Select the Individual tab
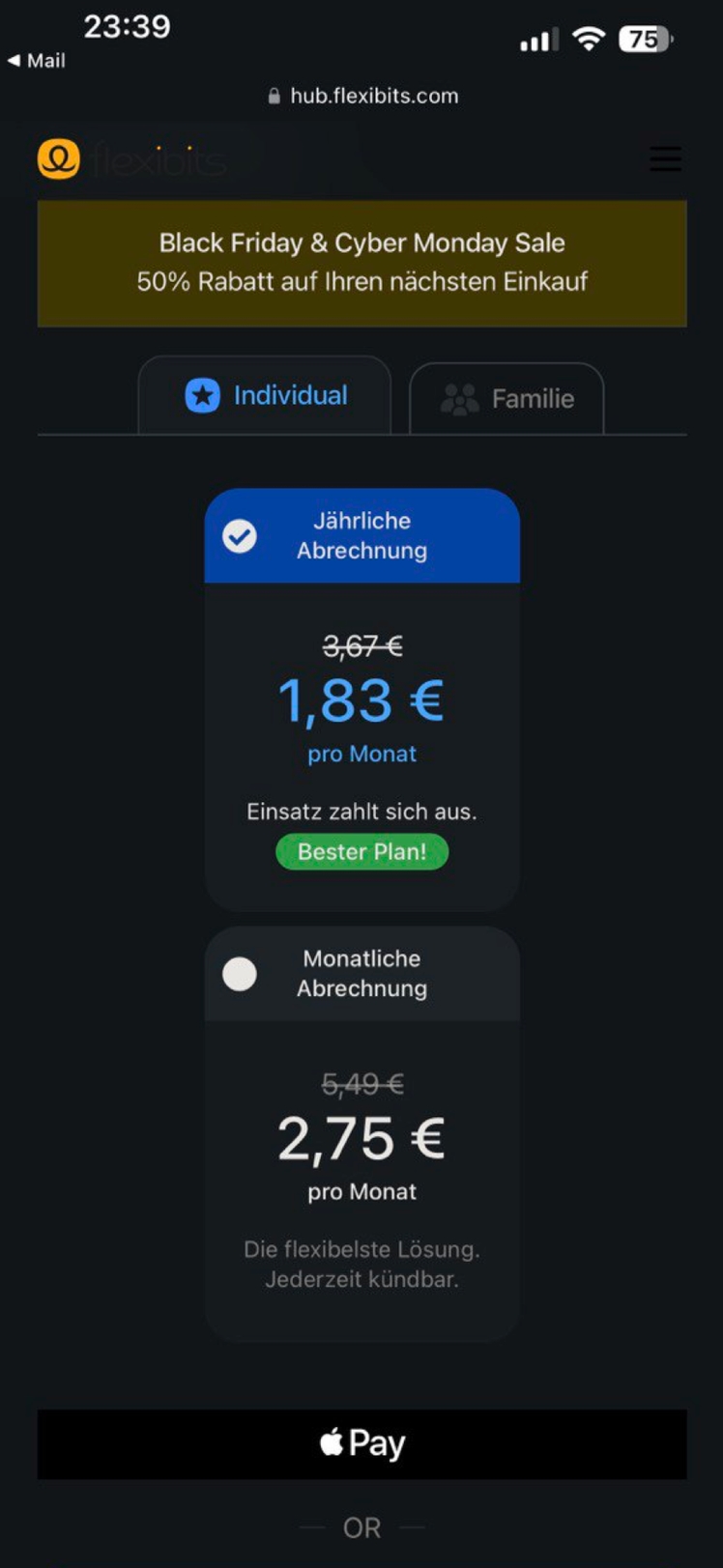This screenshot has height=1568, width=723. click(x=266, y=395)
